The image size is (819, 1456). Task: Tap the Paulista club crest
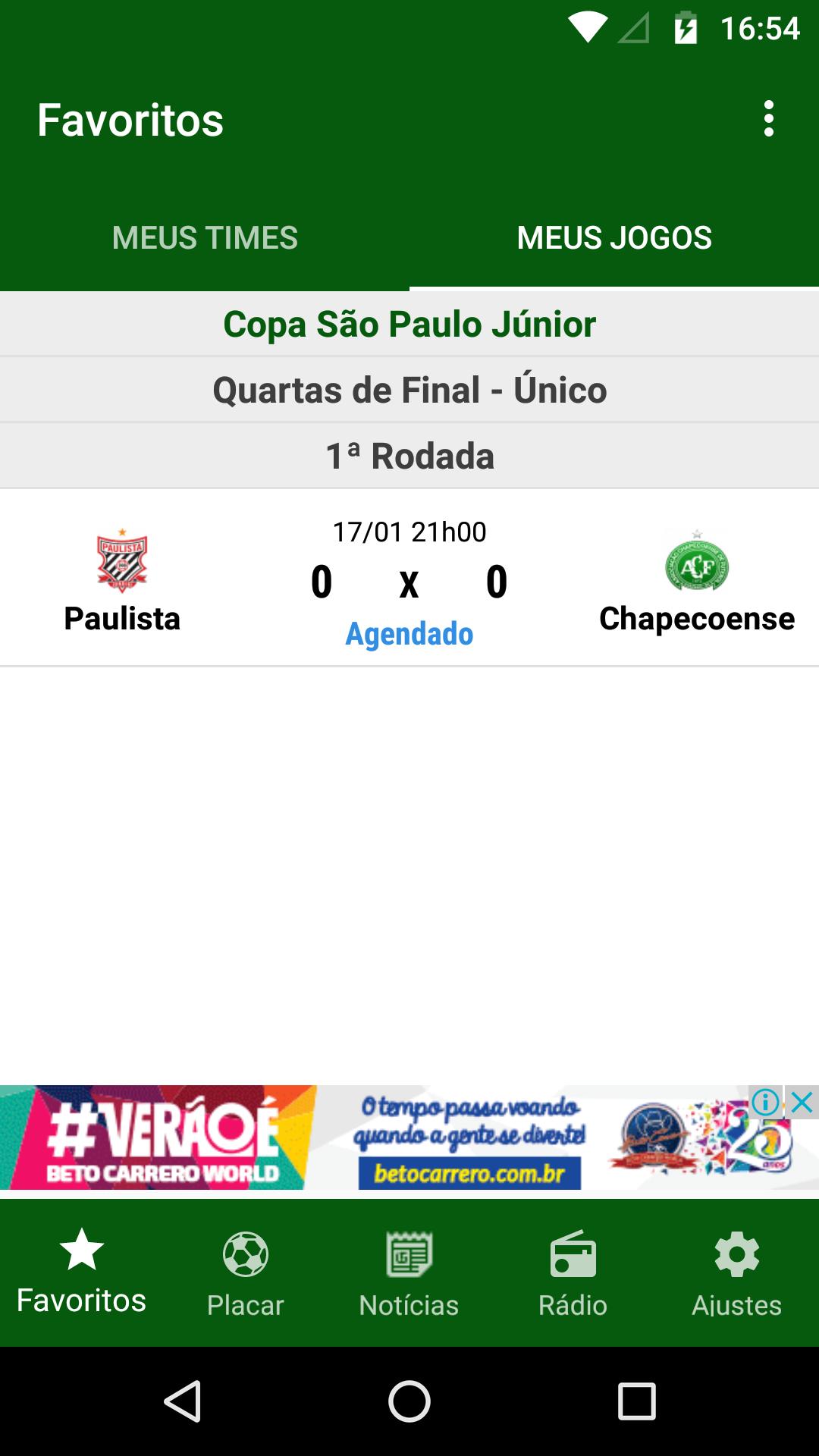[124, 561]
